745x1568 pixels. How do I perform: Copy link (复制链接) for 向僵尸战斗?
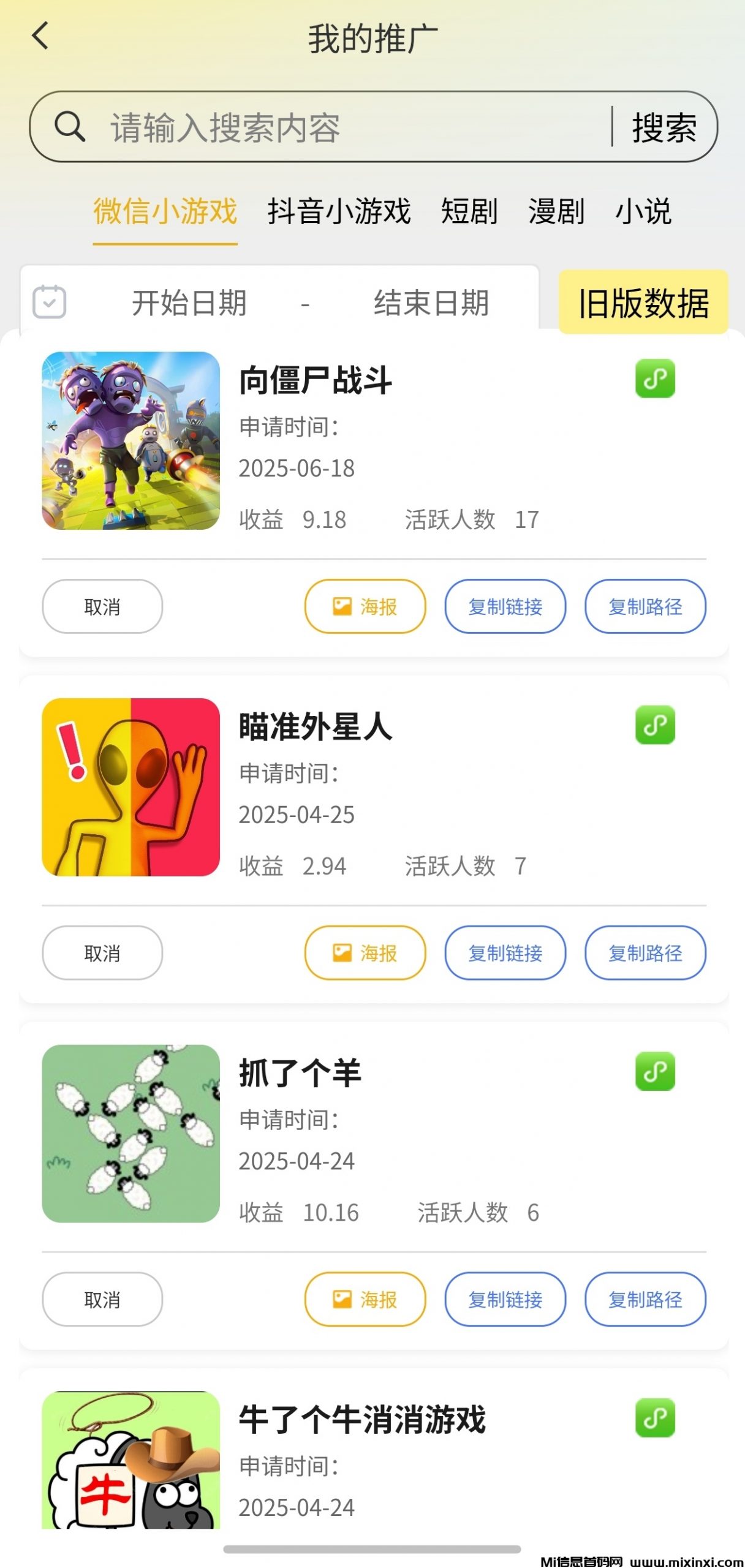tap(505, 606)
